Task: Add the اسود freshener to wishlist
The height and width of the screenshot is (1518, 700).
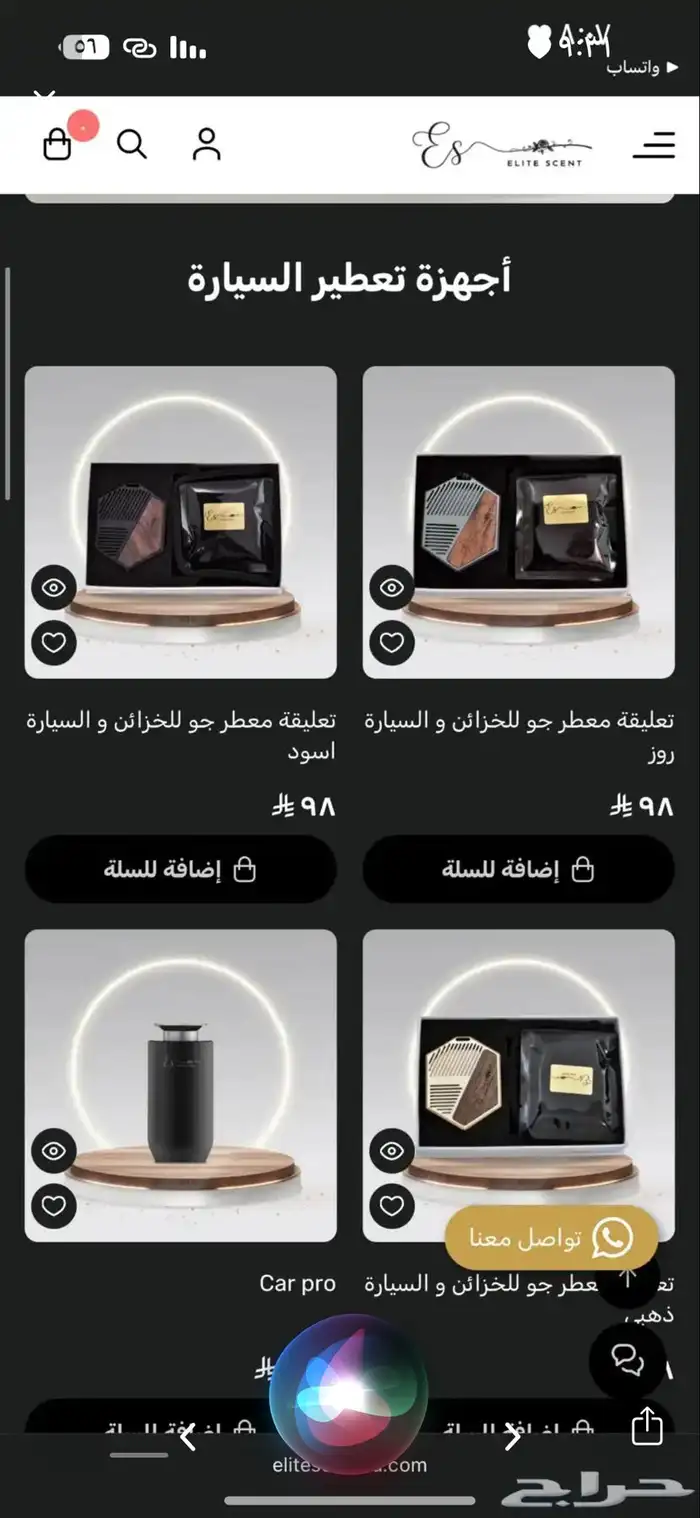Action: pyautogui.click(x=54, y=642)
